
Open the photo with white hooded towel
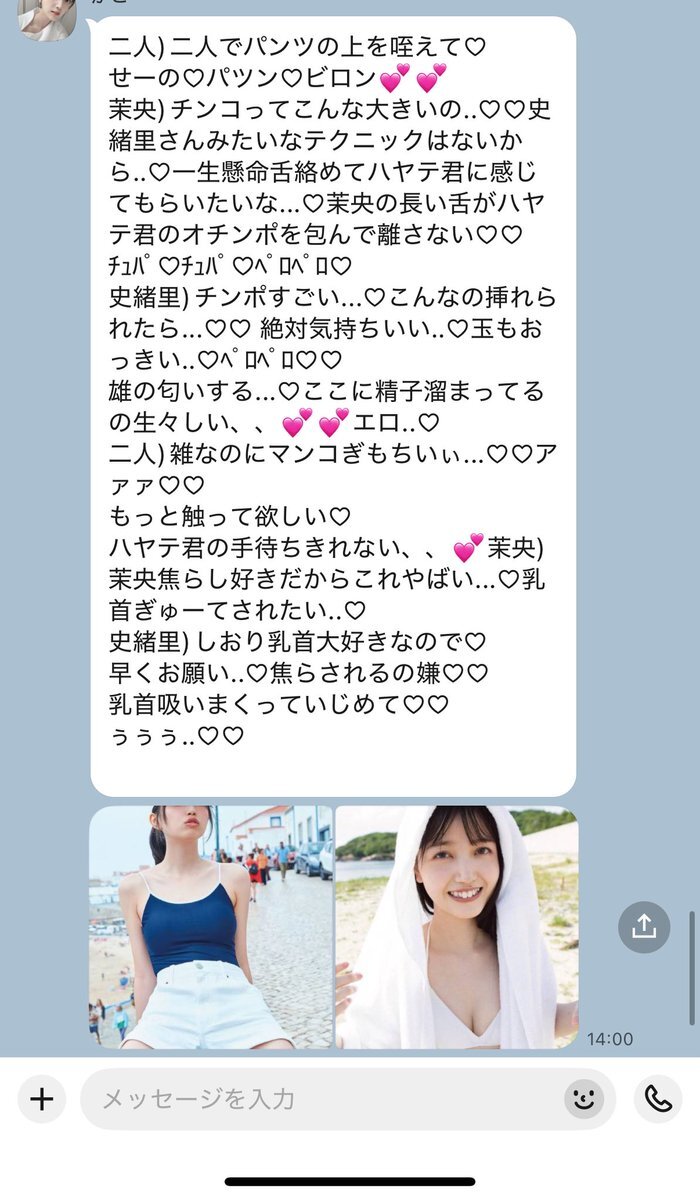(x=457, y=927)
